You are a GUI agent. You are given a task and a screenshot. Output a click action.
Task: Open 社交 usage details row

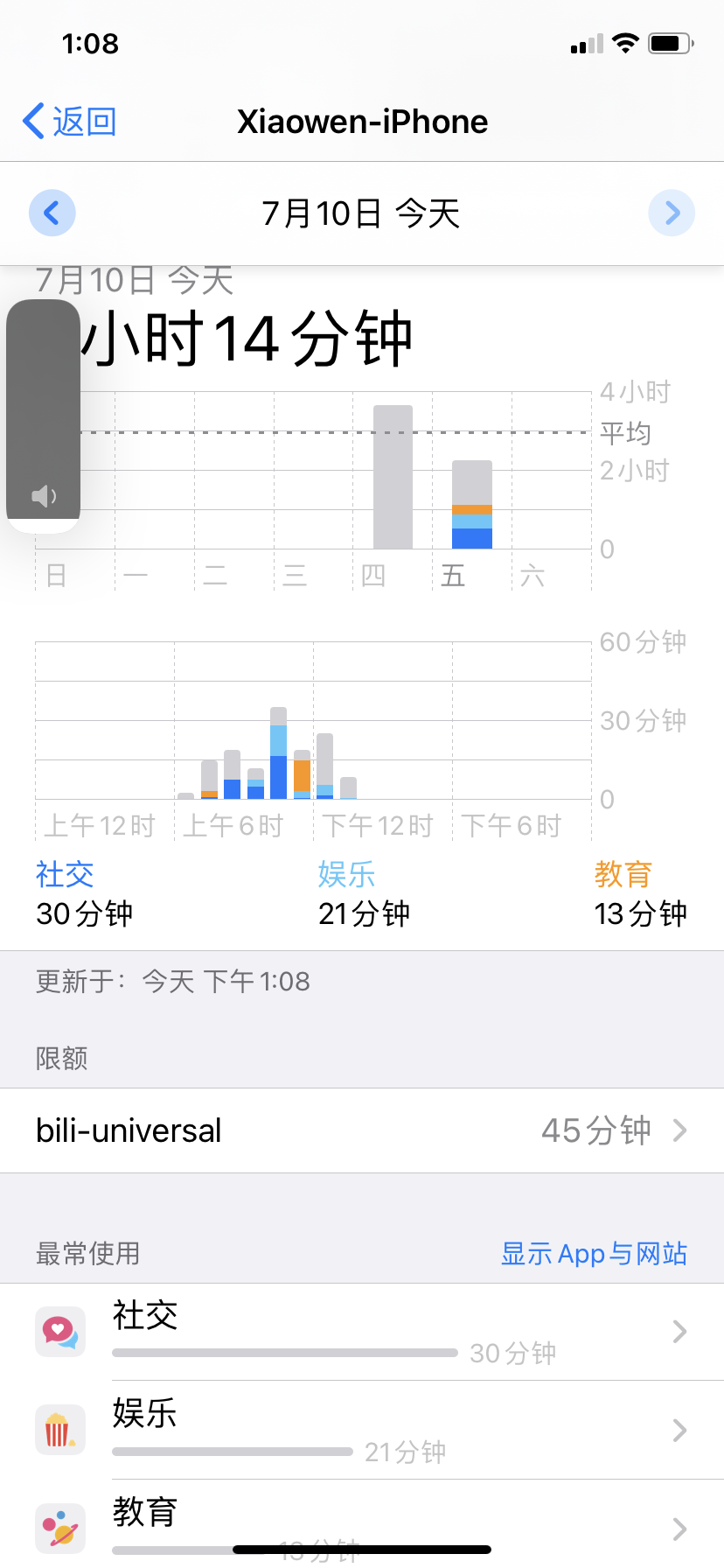tap(362, 1332)
